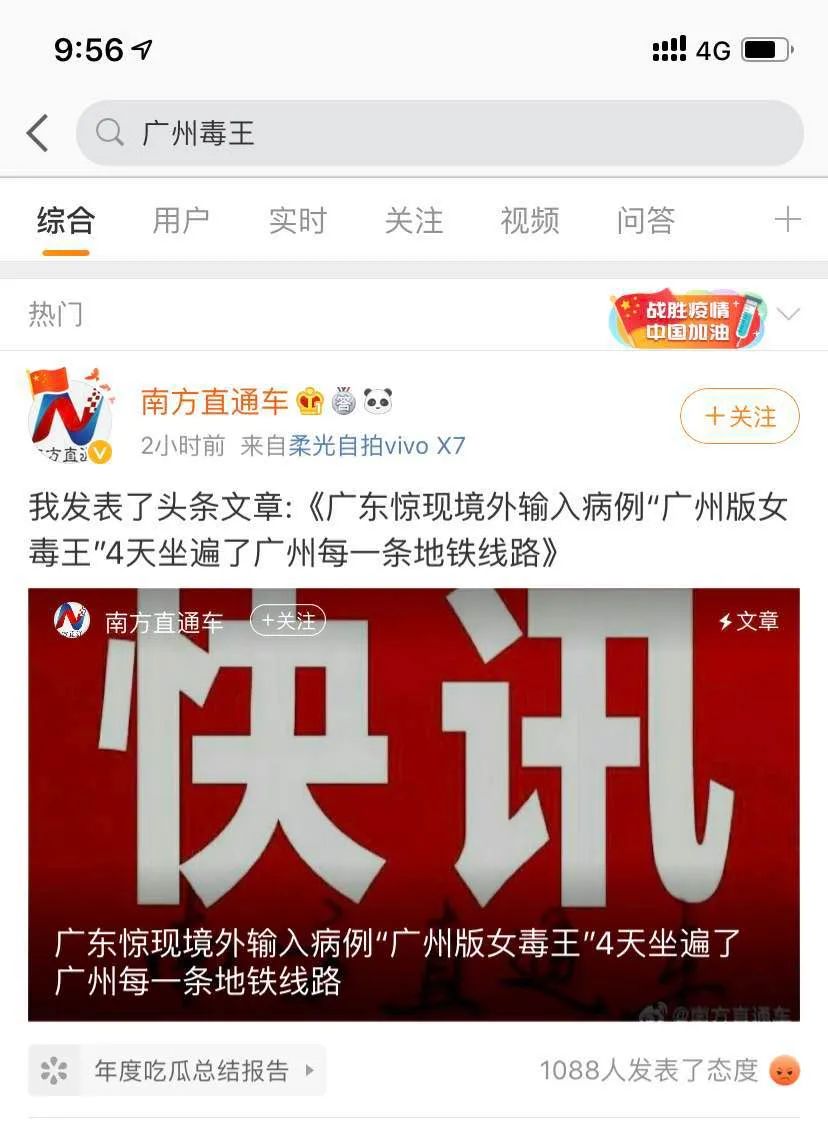Tap the plus icon to add tabs
The width and height of the screenshot is (828, 1133).
pos(787,220)
